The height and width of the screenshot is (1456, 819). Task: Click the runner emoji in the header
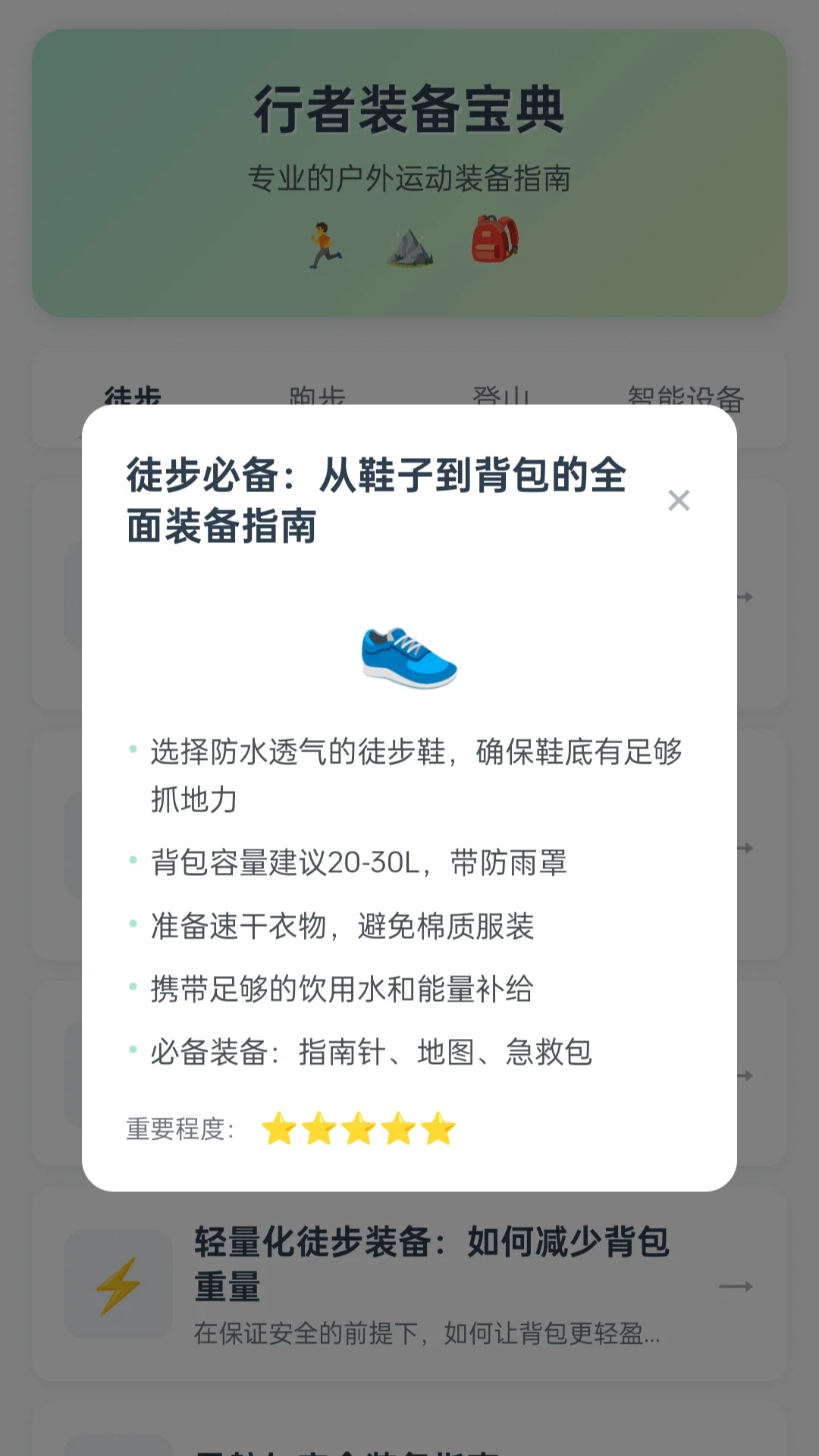(325, 243)
